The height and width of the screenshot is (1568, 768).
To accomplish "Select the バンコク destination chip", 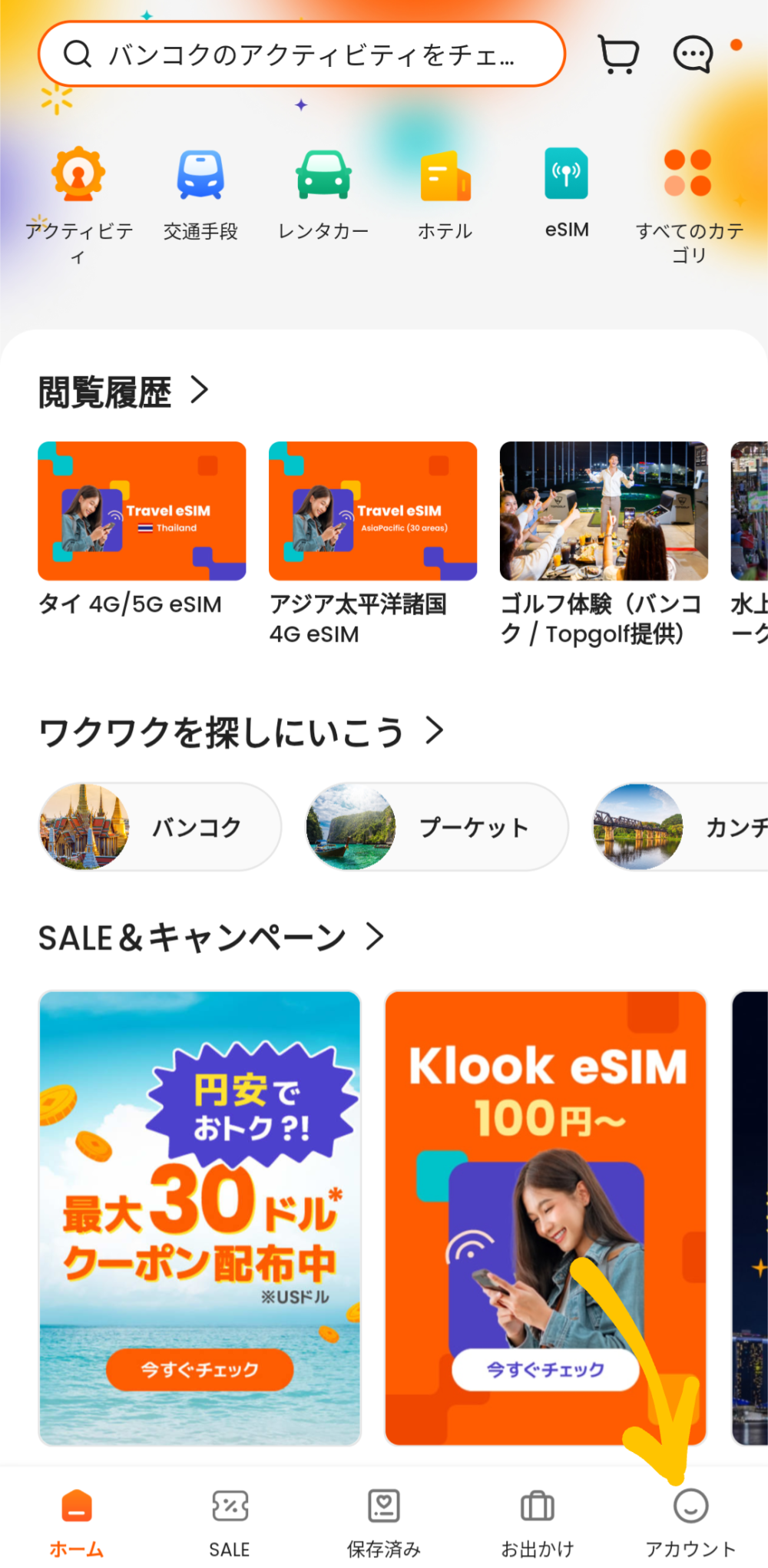I will coord(160,827).
